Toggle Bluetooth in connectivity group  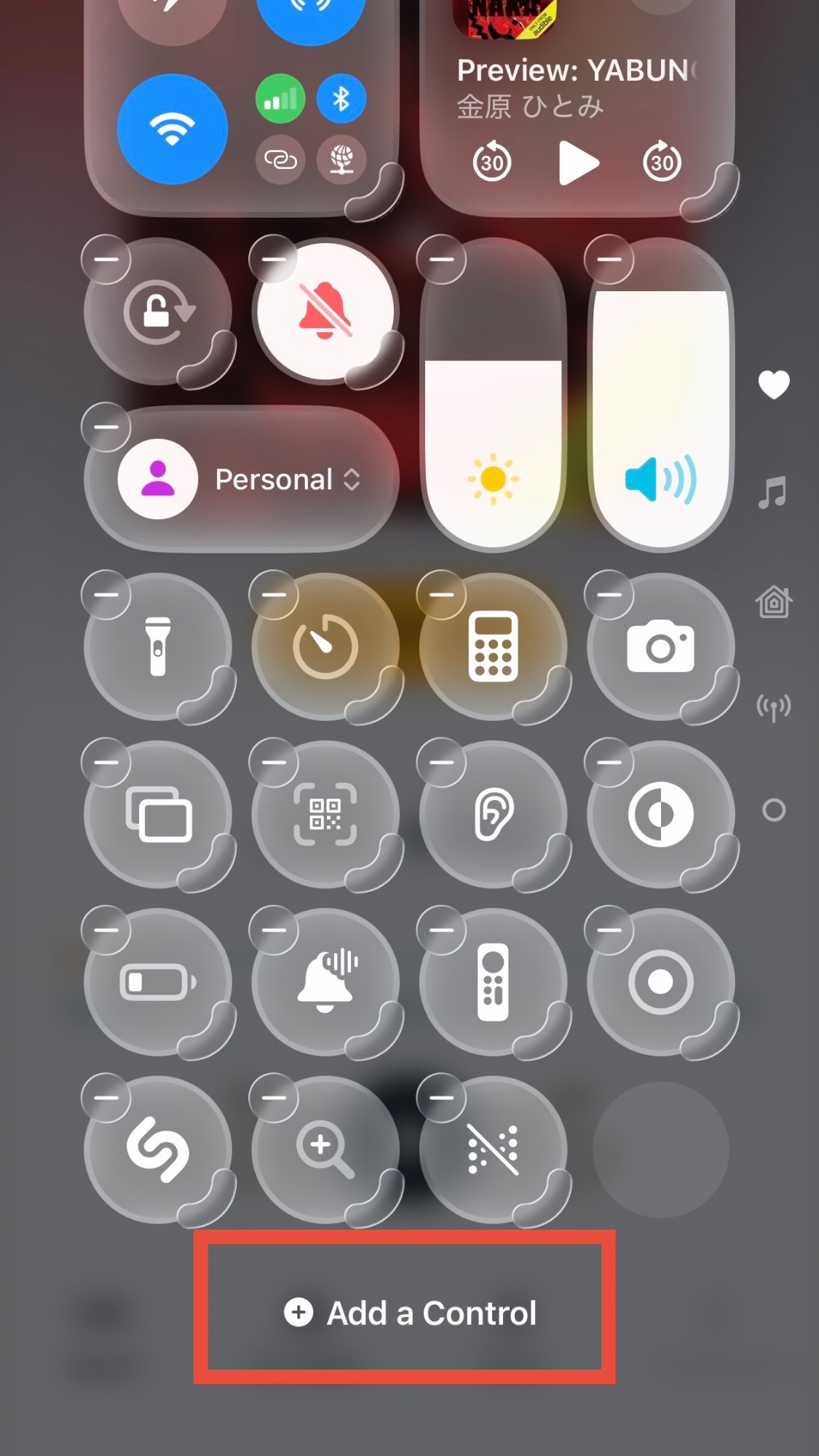click(x=341, y=98)
